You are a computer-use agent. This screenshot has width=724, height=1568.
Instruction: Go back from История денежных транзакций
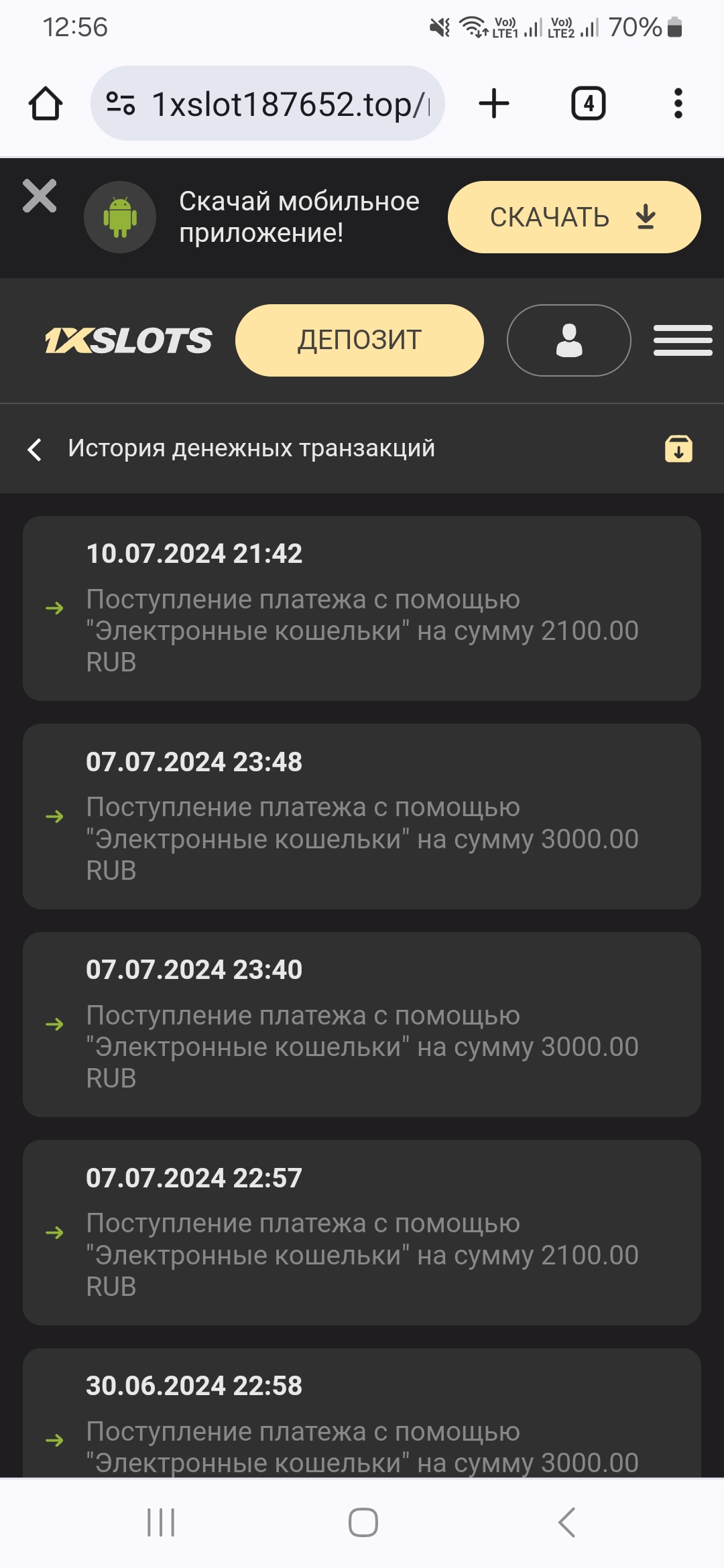(35, 449)
